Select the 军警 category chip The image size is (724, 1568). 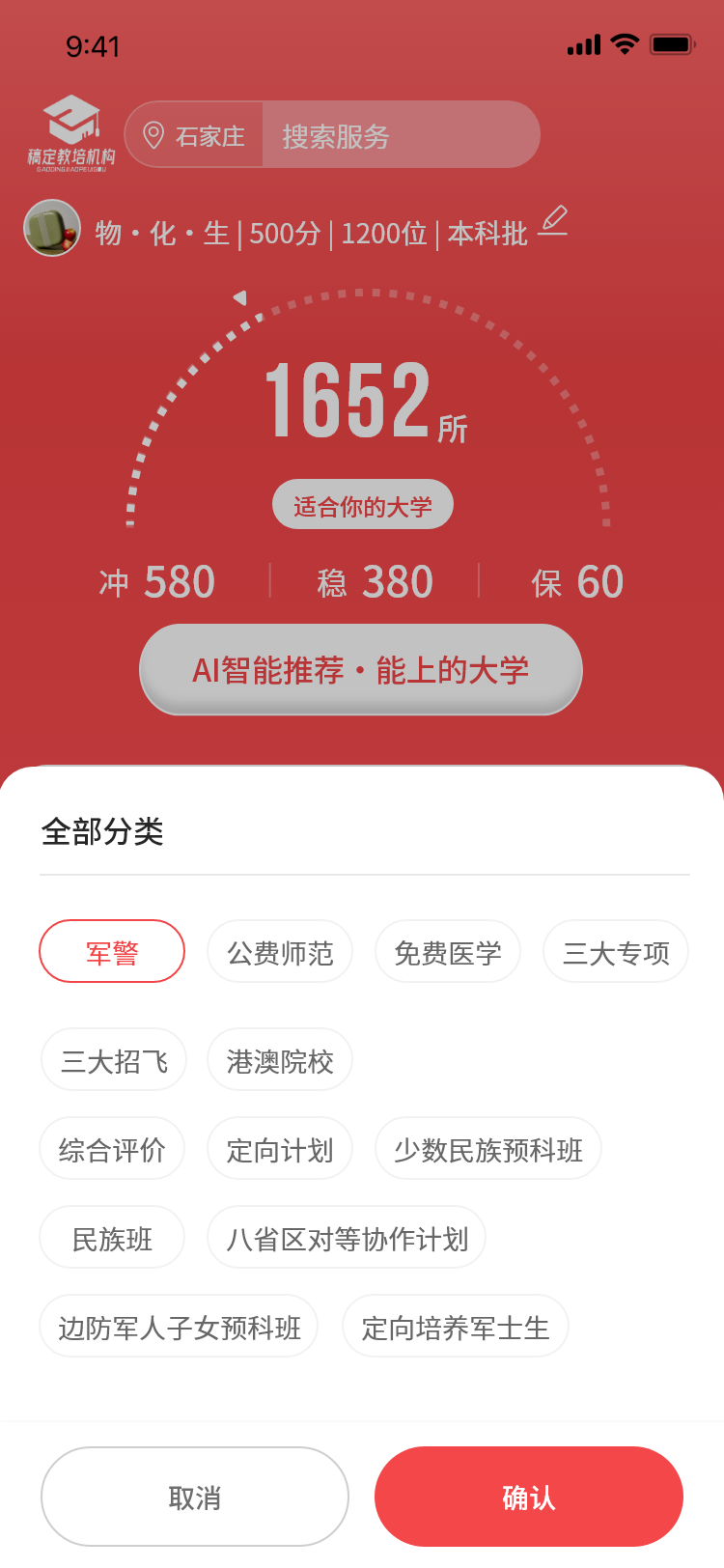click(112, 952)
